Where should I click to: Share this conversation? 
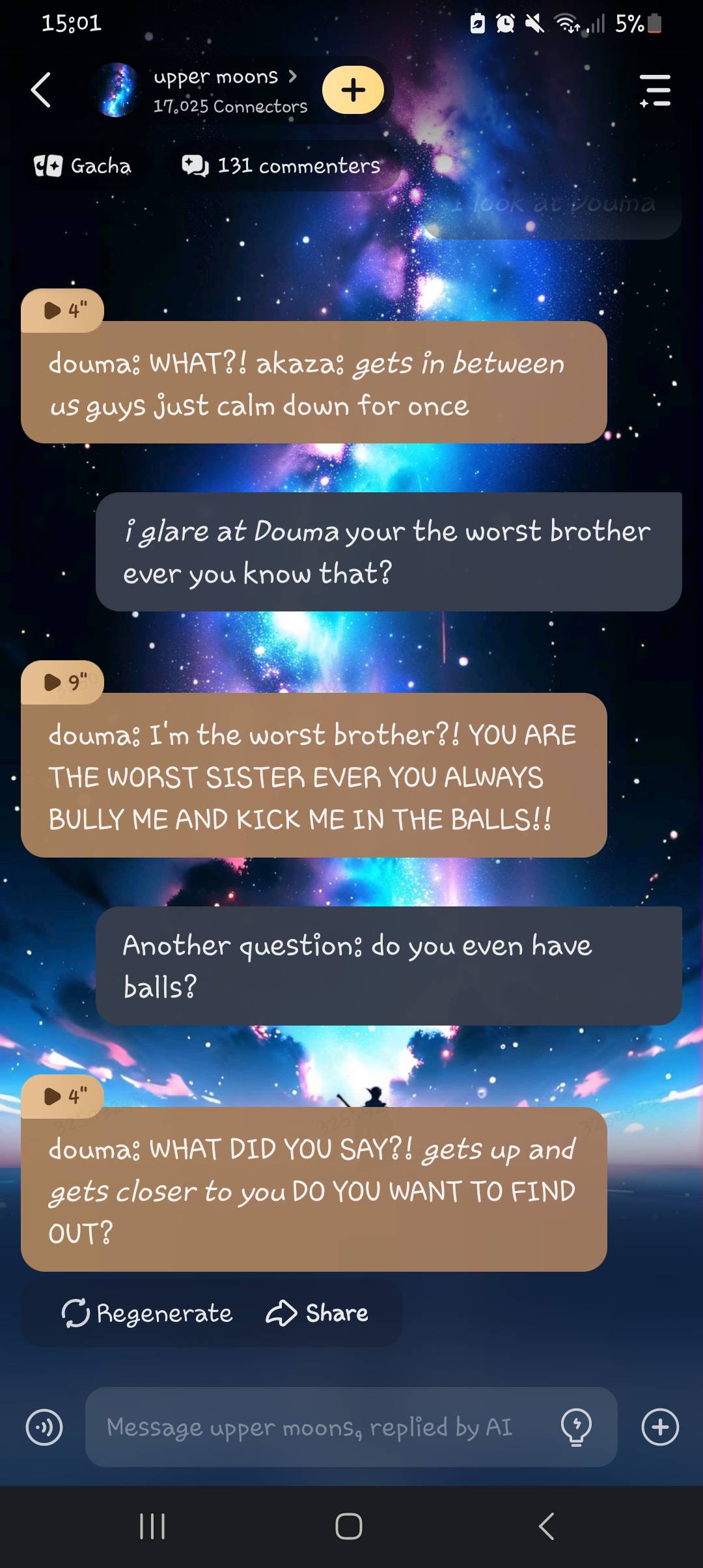(317, 1313)
